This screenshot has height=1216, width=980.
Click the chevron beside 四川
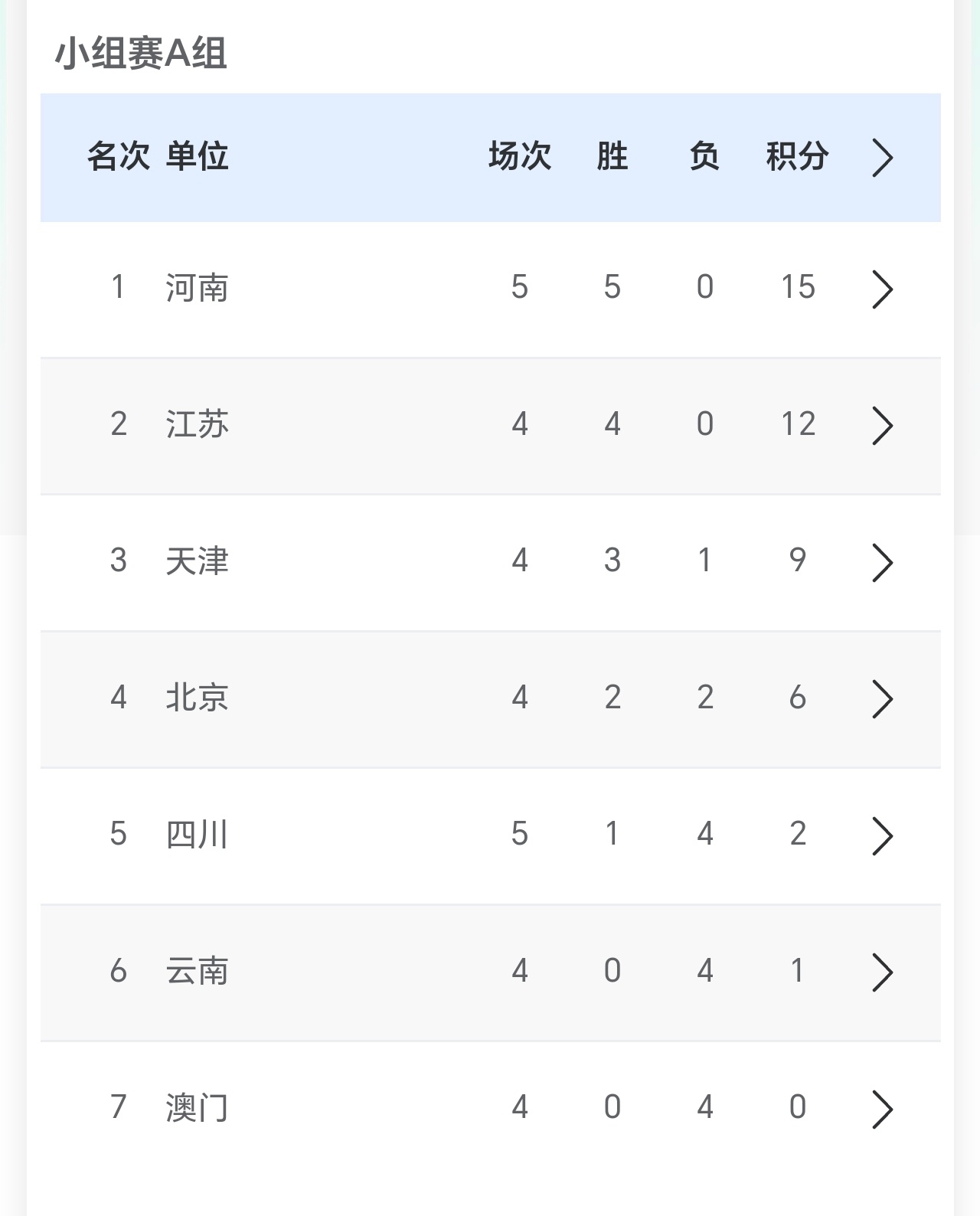pos(882,835)
